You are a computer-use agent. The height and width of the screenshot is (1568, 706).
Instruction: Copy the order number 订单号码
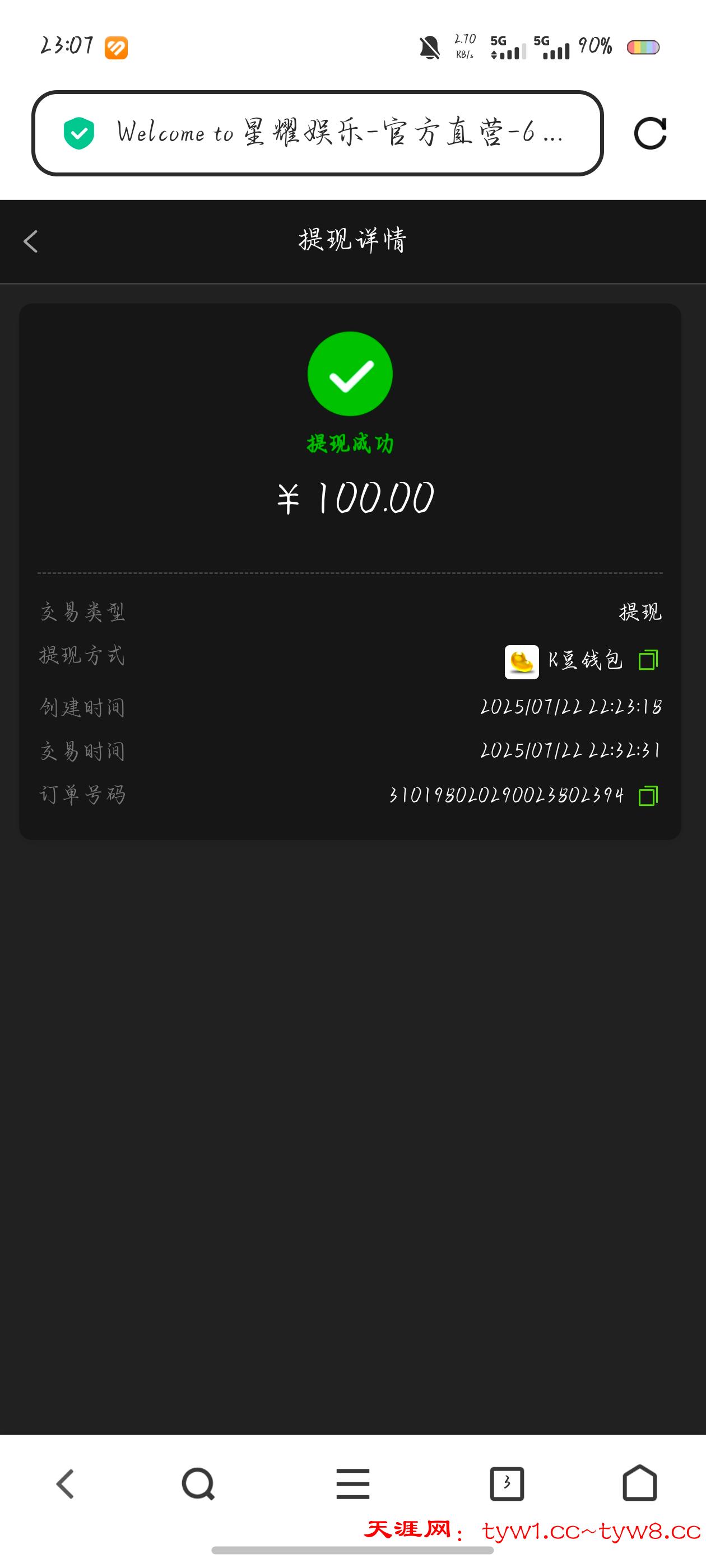tap(648, 796)
